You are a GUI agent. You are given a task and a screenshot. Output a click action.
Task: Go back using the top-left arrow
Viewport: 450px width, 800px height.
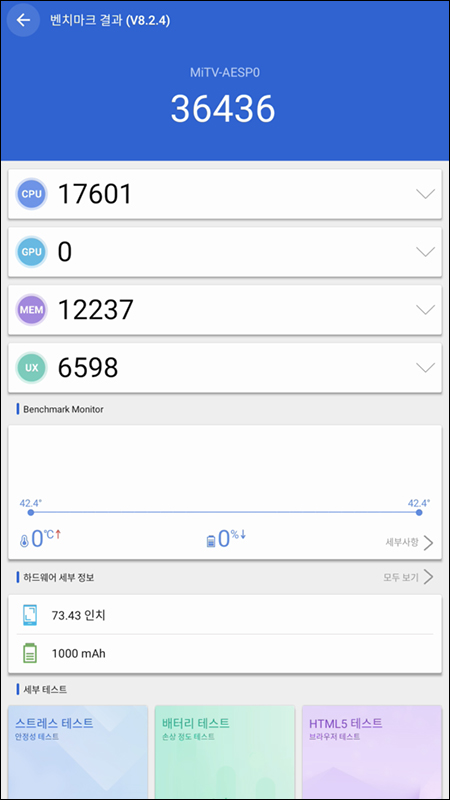point(23,20)
